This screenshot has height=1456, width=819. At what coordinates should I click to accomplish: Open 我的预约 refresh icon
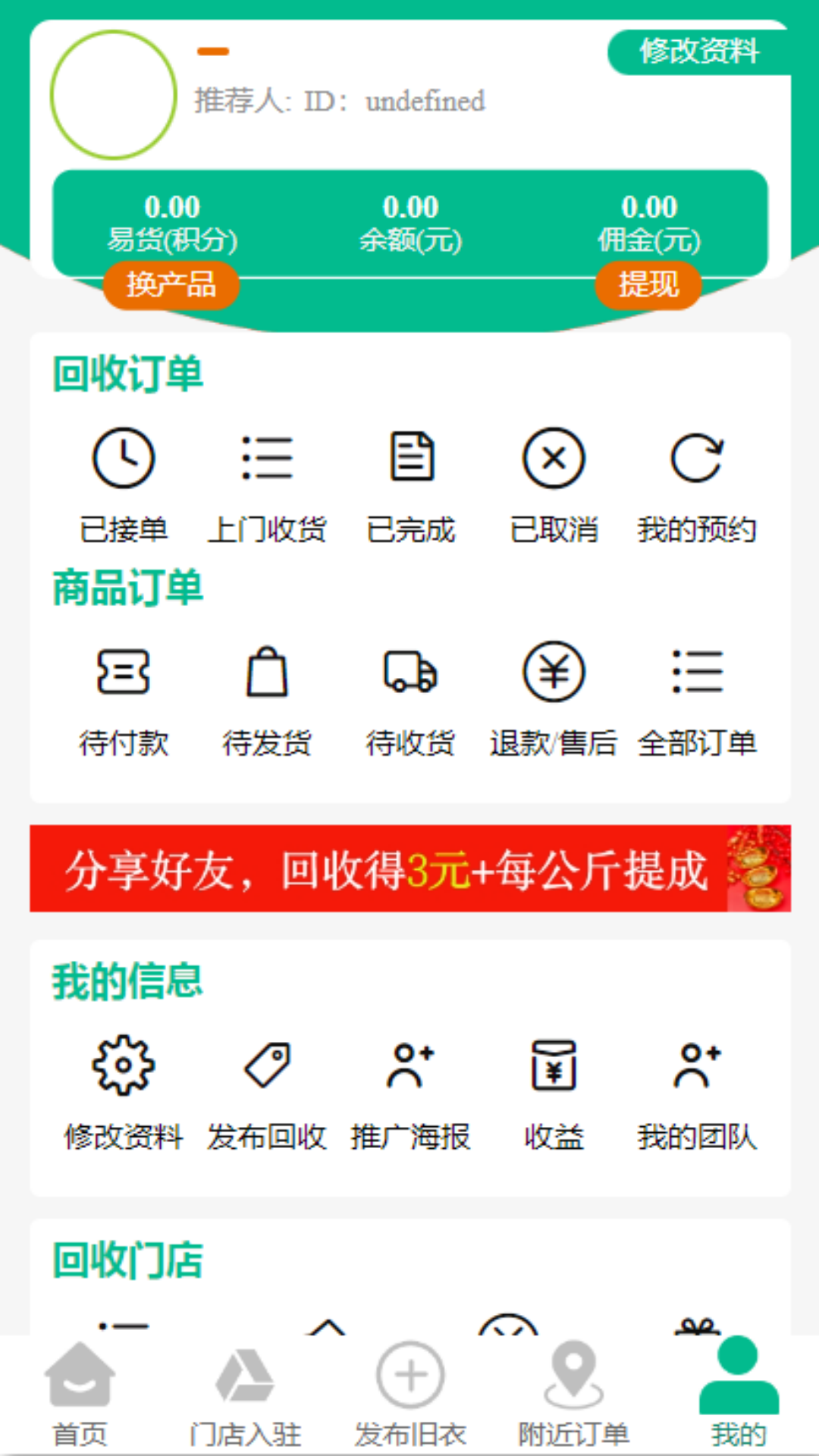coord(698,457)
